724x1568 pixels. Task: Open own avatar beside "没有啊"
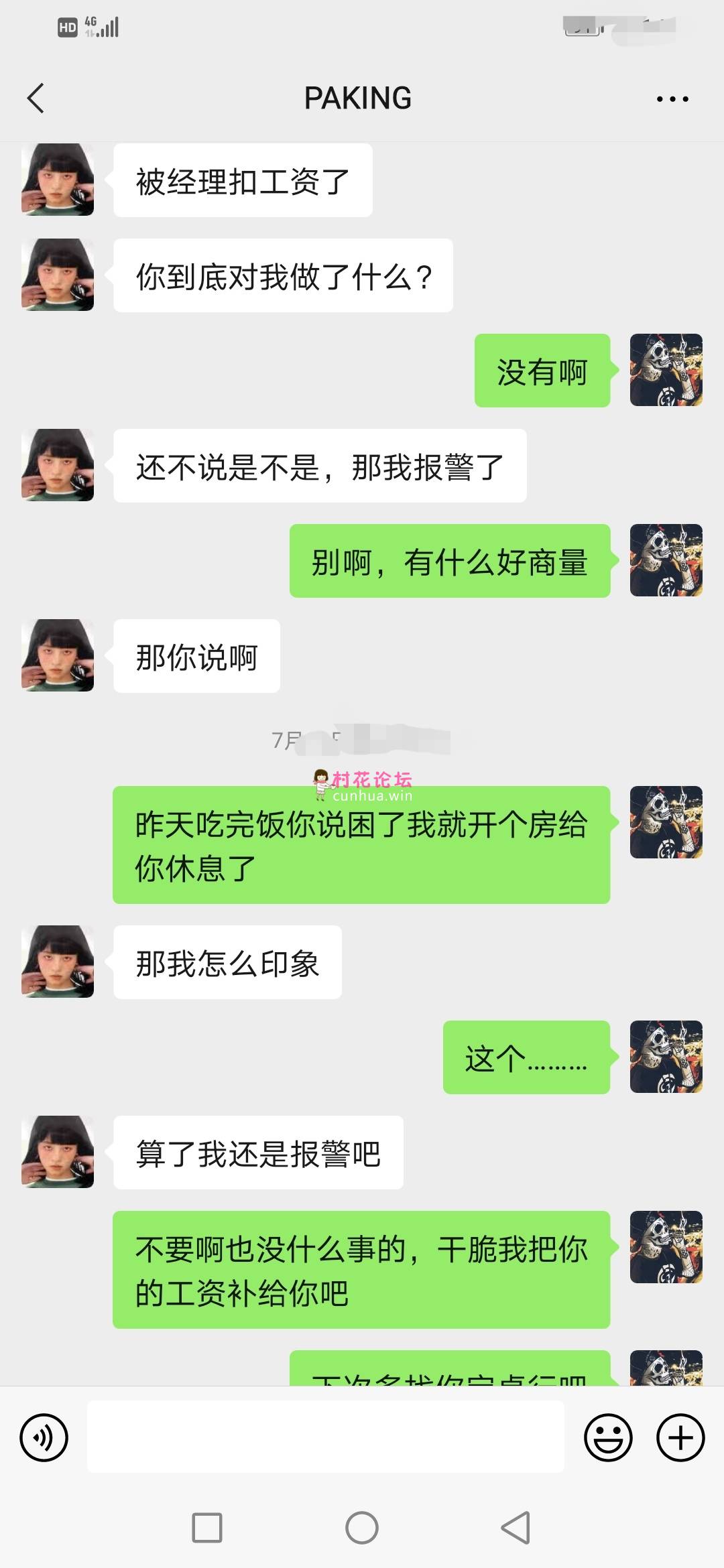(x=666, y=370)
